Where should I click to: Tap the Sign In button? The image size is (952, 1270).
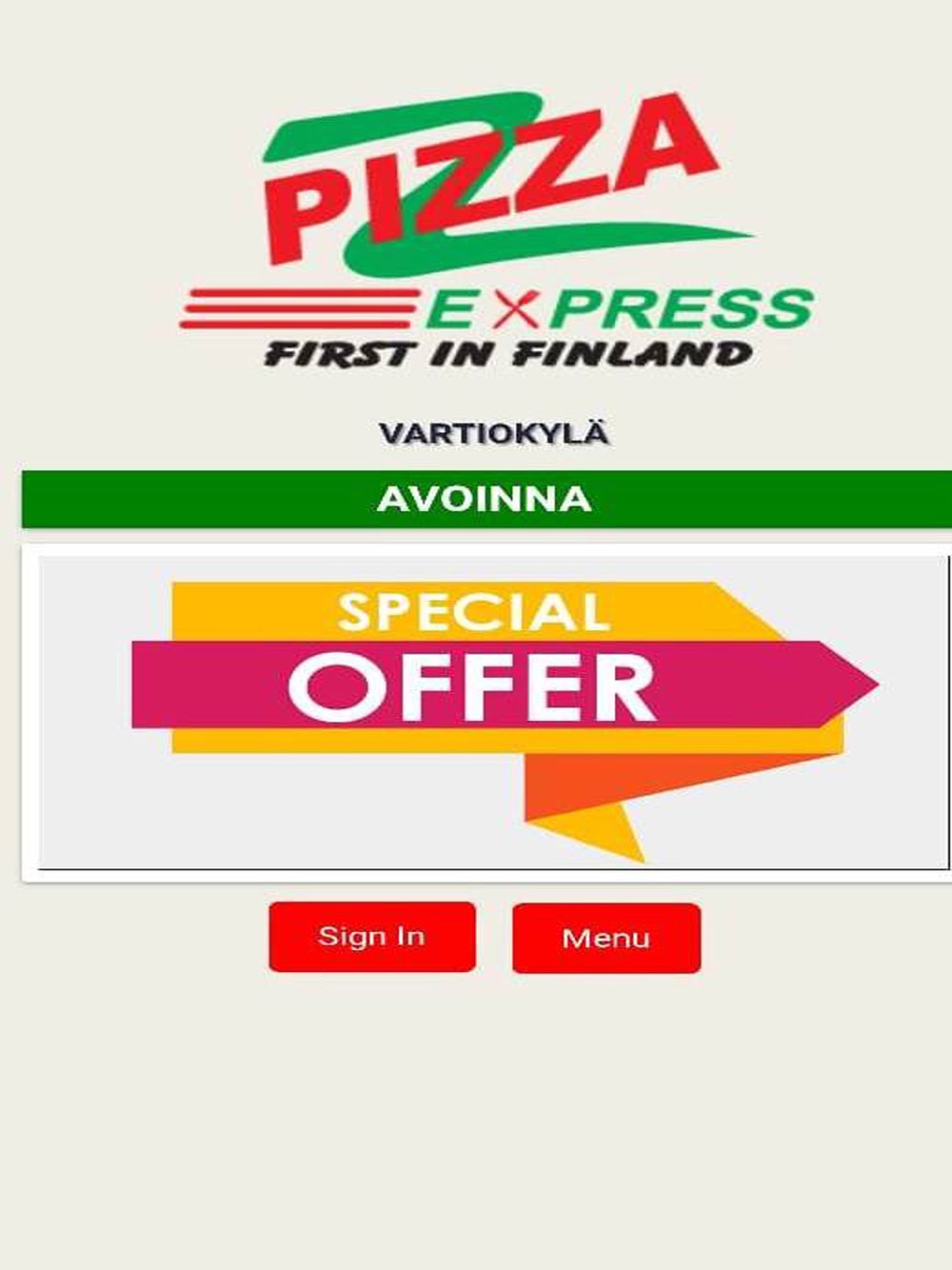point(371,937)
